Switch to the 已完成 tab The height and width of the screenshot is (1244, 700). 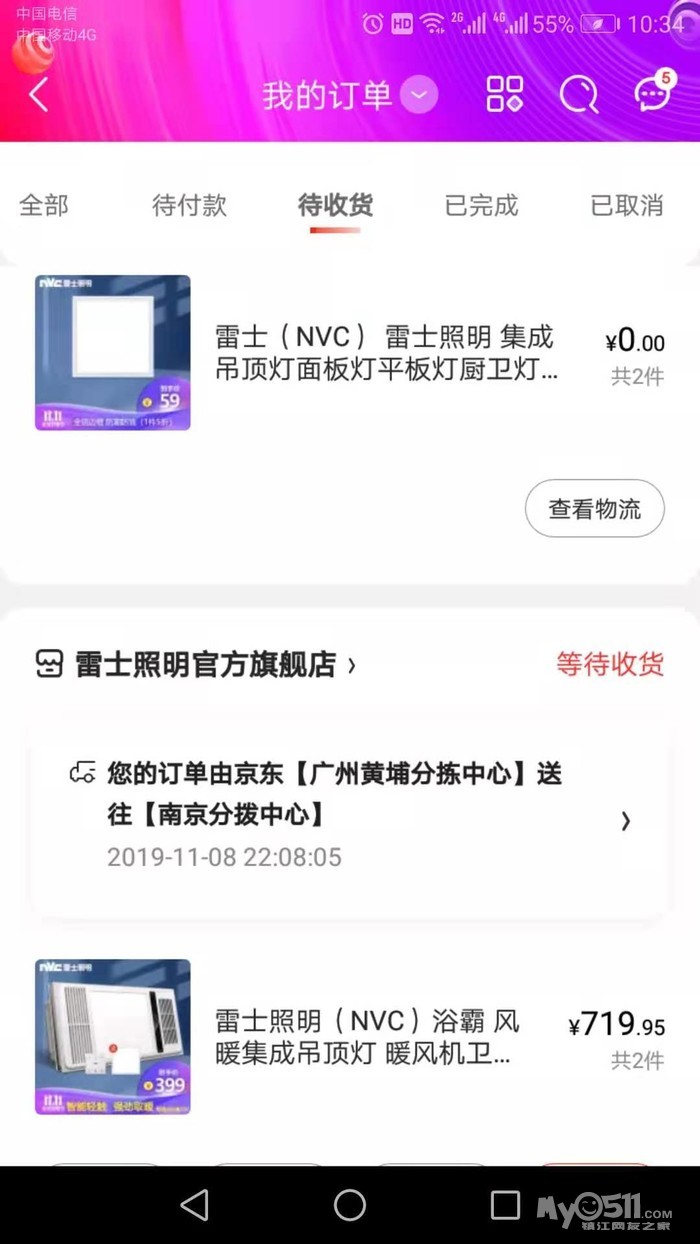pyautogui.click(x=481, y=206)
